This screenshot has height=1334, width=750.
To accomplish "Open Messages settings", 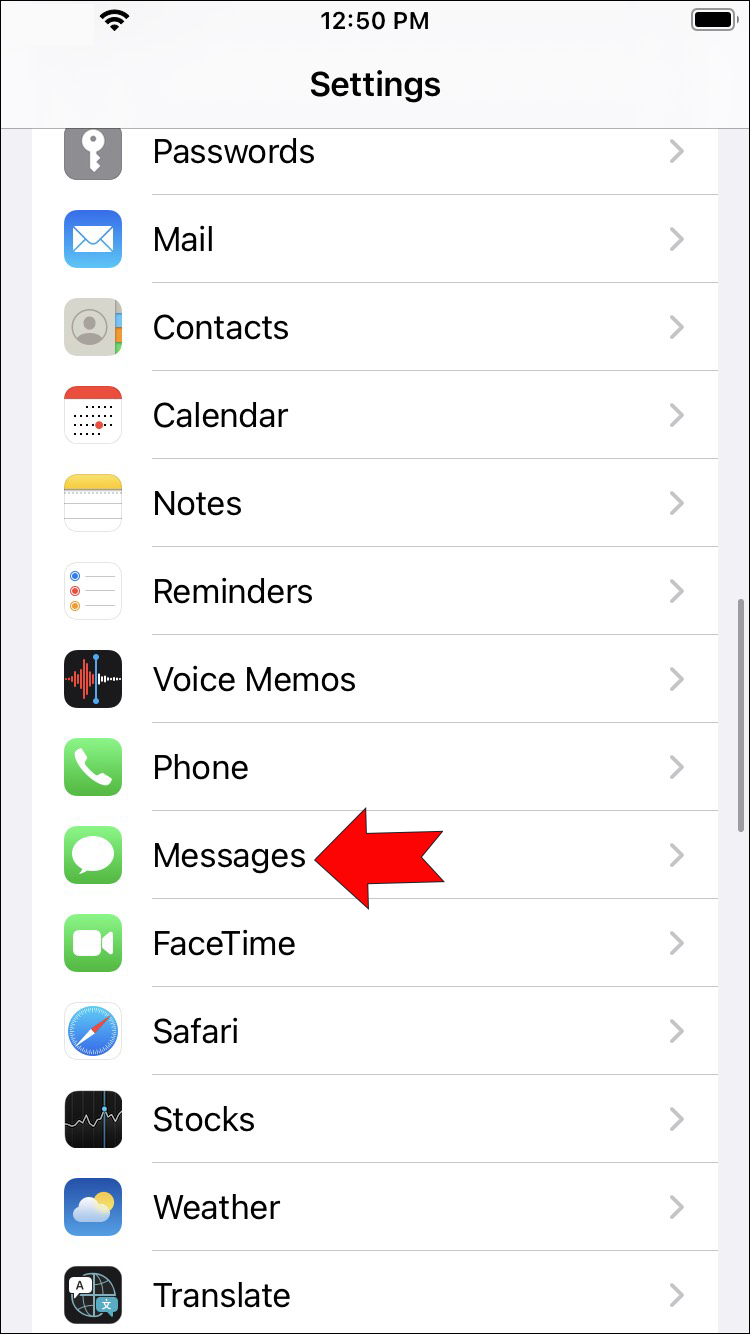I will pyautogui.click(x=229, y=856).
